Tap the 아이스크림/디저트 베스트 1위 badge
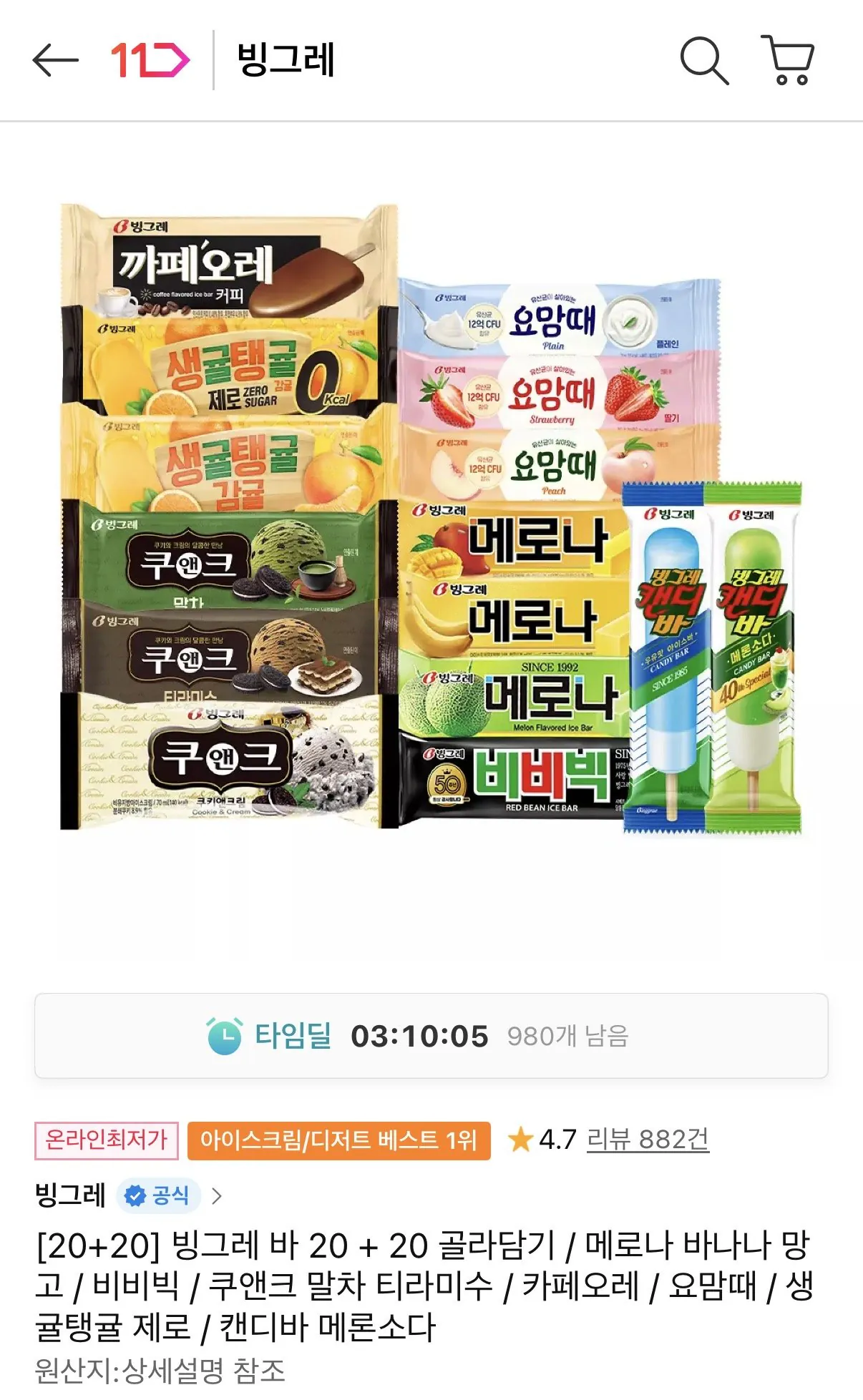 coord(338,1140)
